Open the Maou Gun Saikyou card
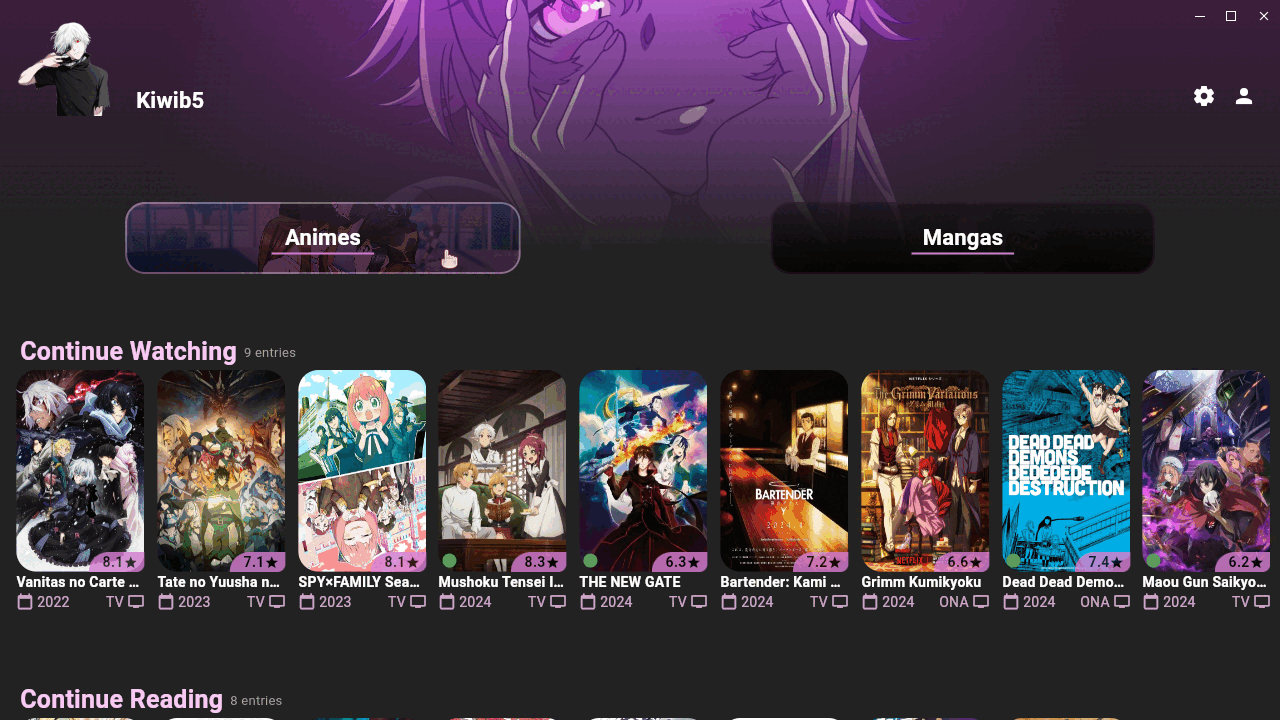 point(1206,470)
